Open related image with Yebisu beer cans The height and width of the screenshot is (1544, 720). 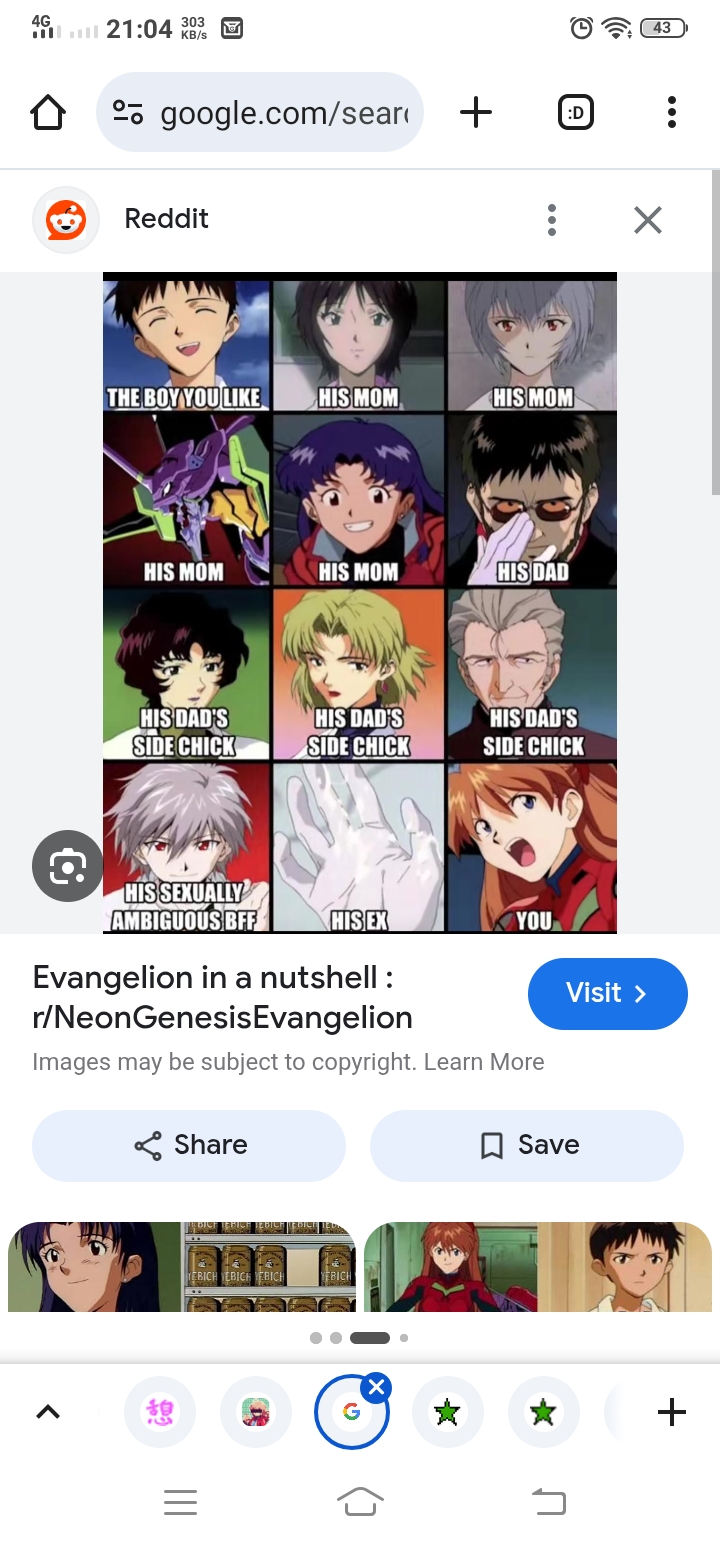tap(181, 1266)
